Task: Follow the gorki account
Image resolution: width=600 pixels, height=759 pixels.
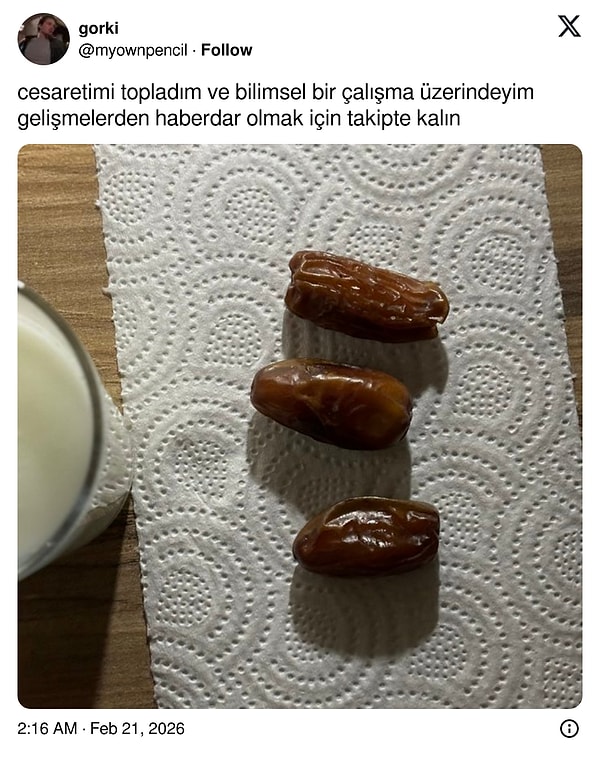Action: [227, 50]
